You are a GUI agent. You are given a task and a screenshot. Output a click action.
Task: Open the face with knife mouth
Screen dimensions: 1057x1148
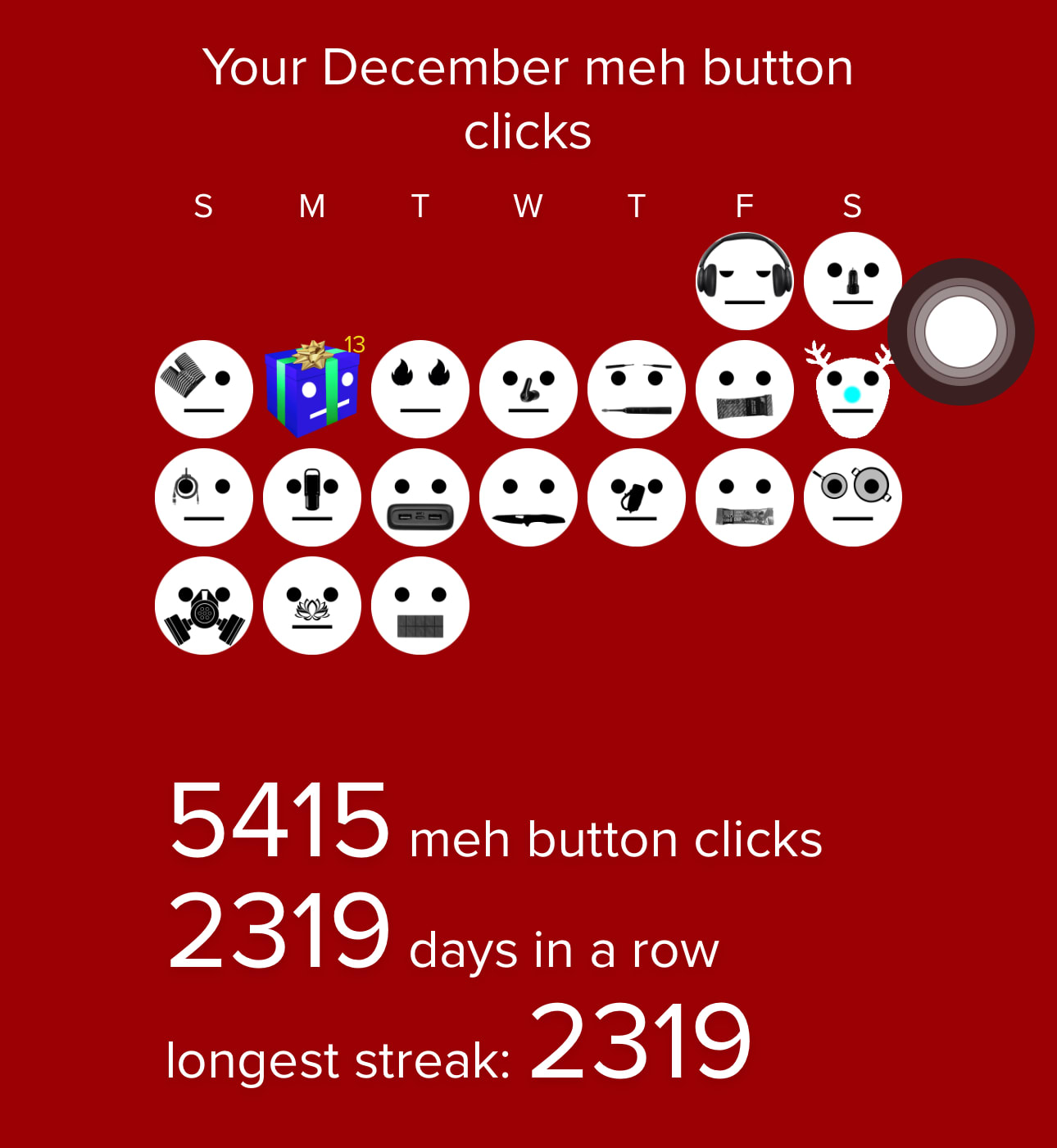528,497
